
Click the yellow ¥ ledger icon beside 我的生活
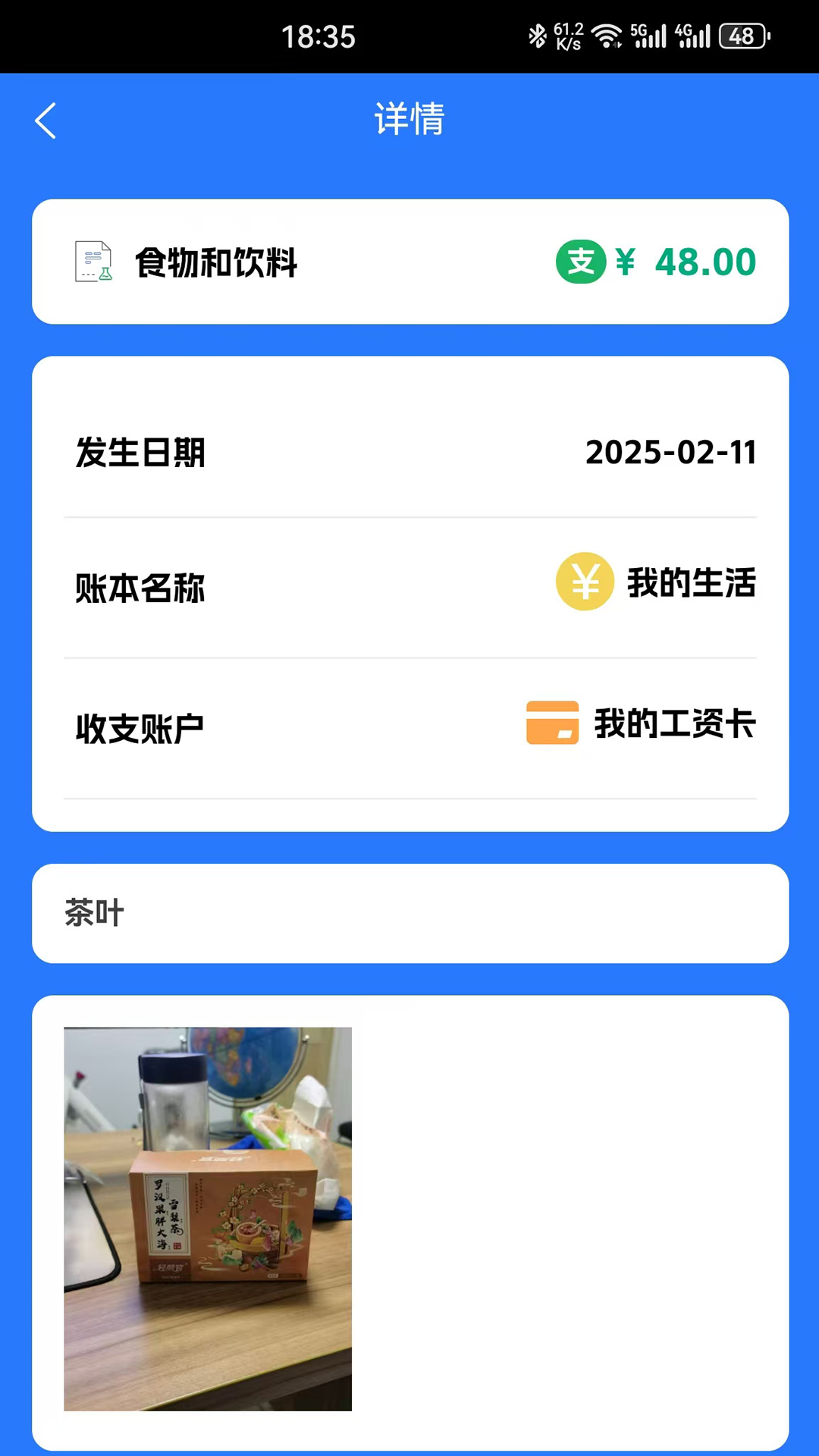[x=584, y=582]
